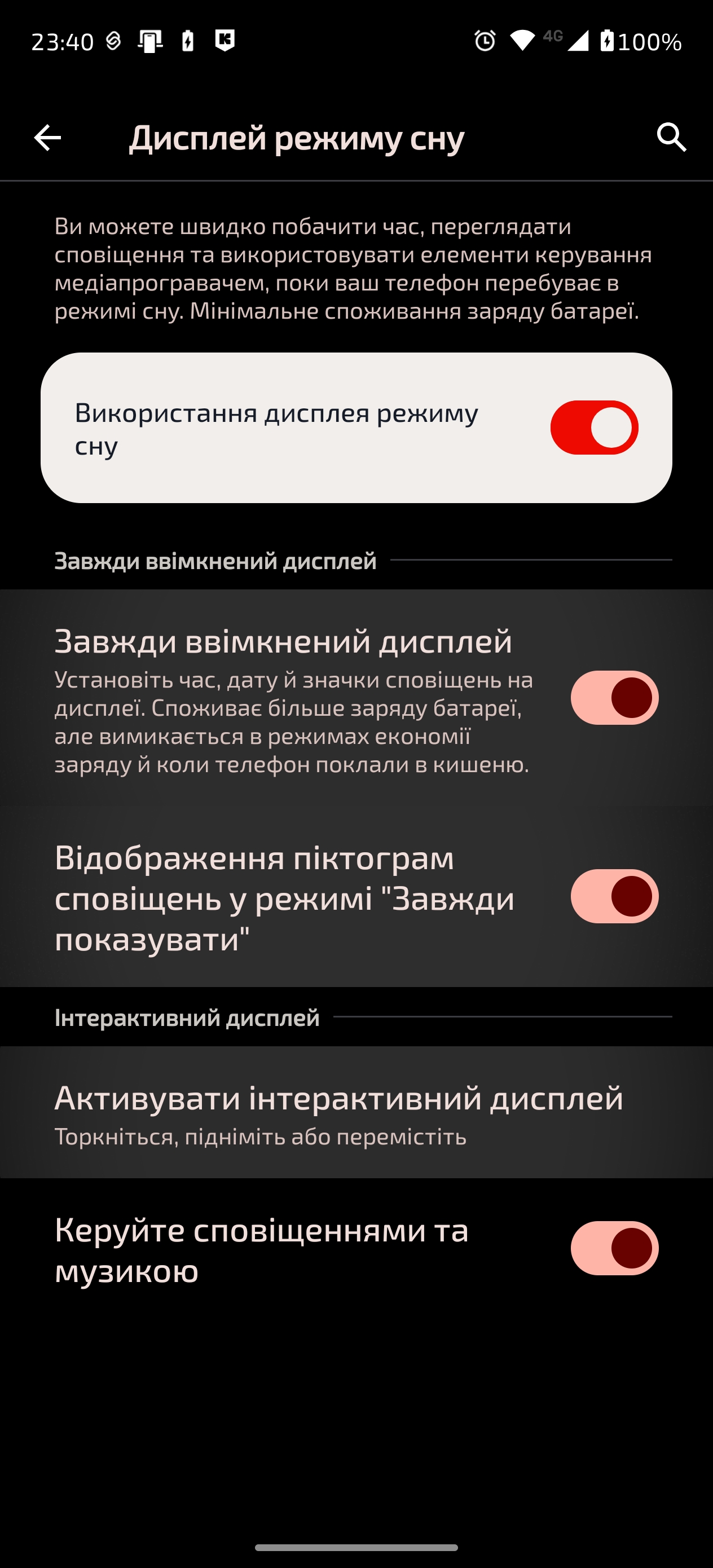The width and height of the screenshot is (713, 1568).
Task: Open Активувати інтерактивний дисплей settings
Action: (x=338, y=1113)
